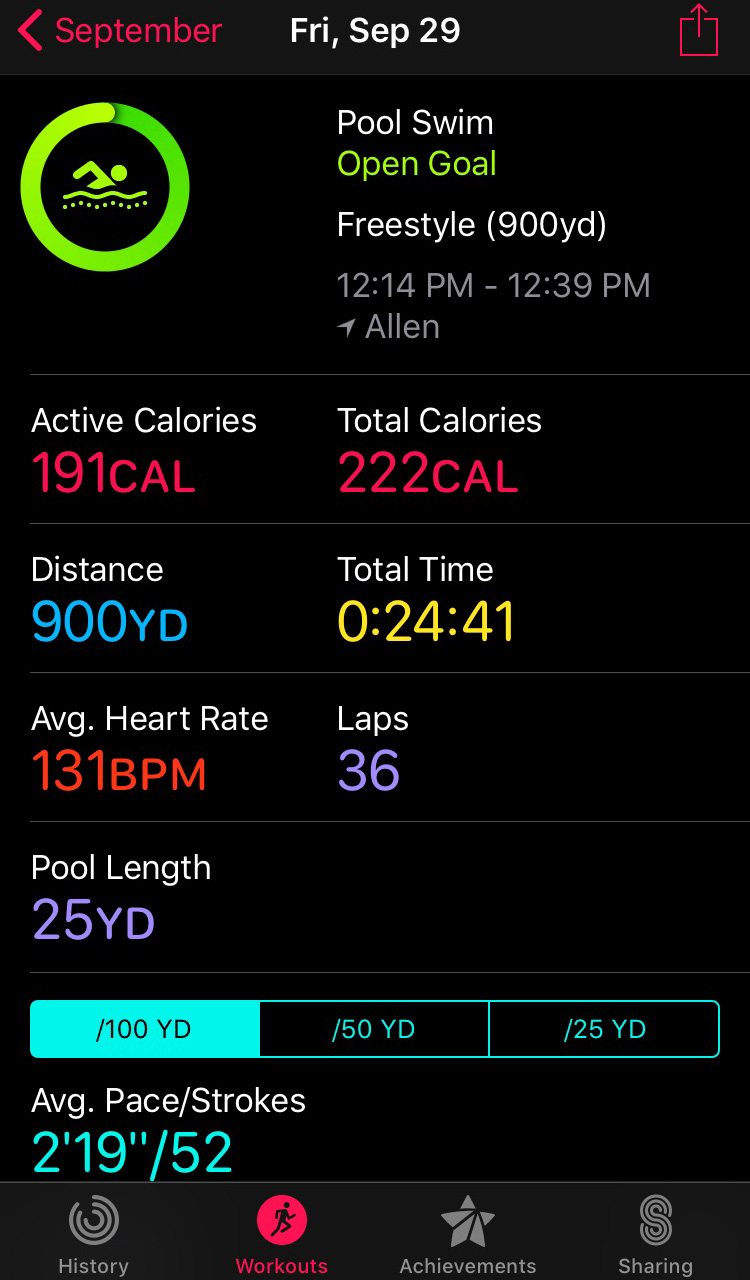Switch pace breakdown to /25 YD
This screenshot has height=1280, width=750.
pyautogui.click(x=604, y=1029)
